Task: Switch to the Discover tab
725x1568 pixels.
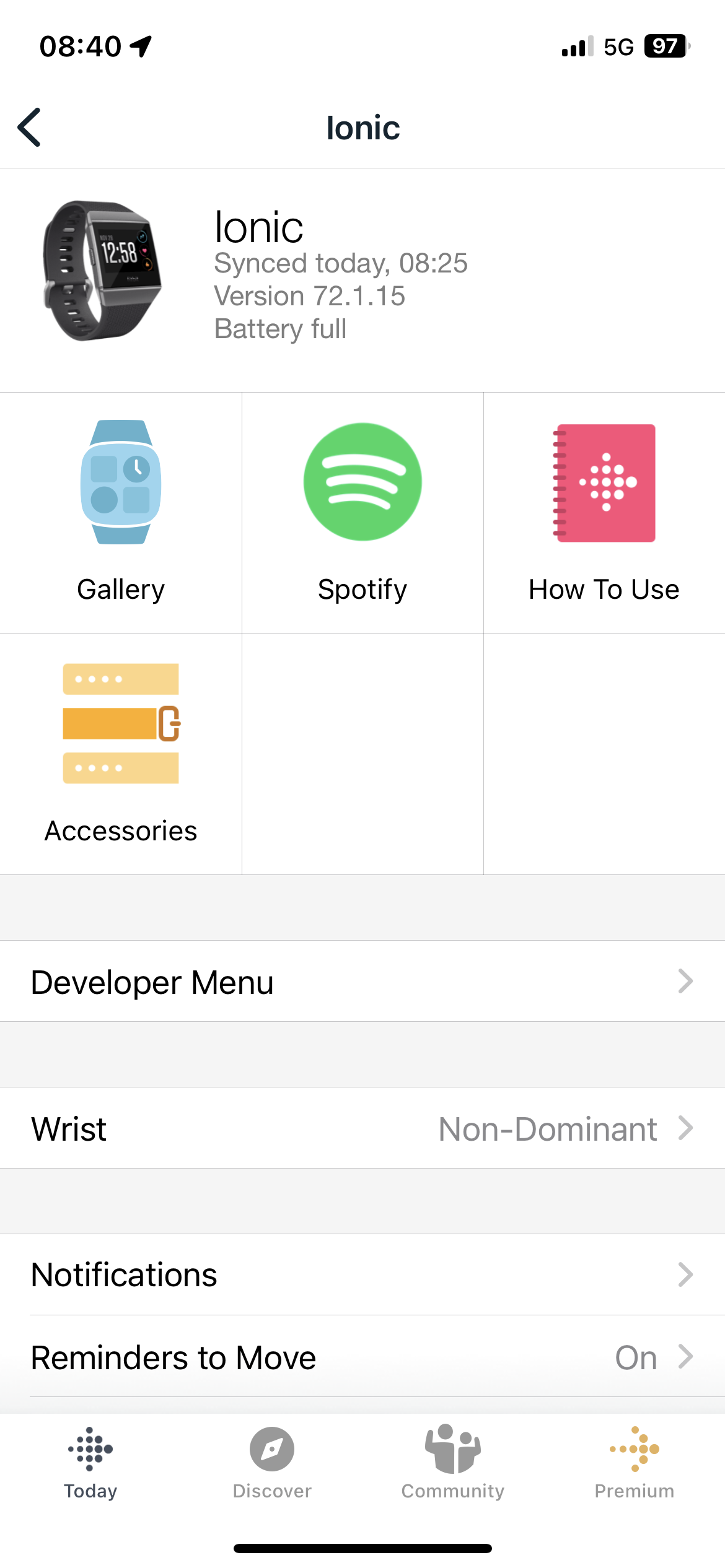Action: [x=272, y=1462]
